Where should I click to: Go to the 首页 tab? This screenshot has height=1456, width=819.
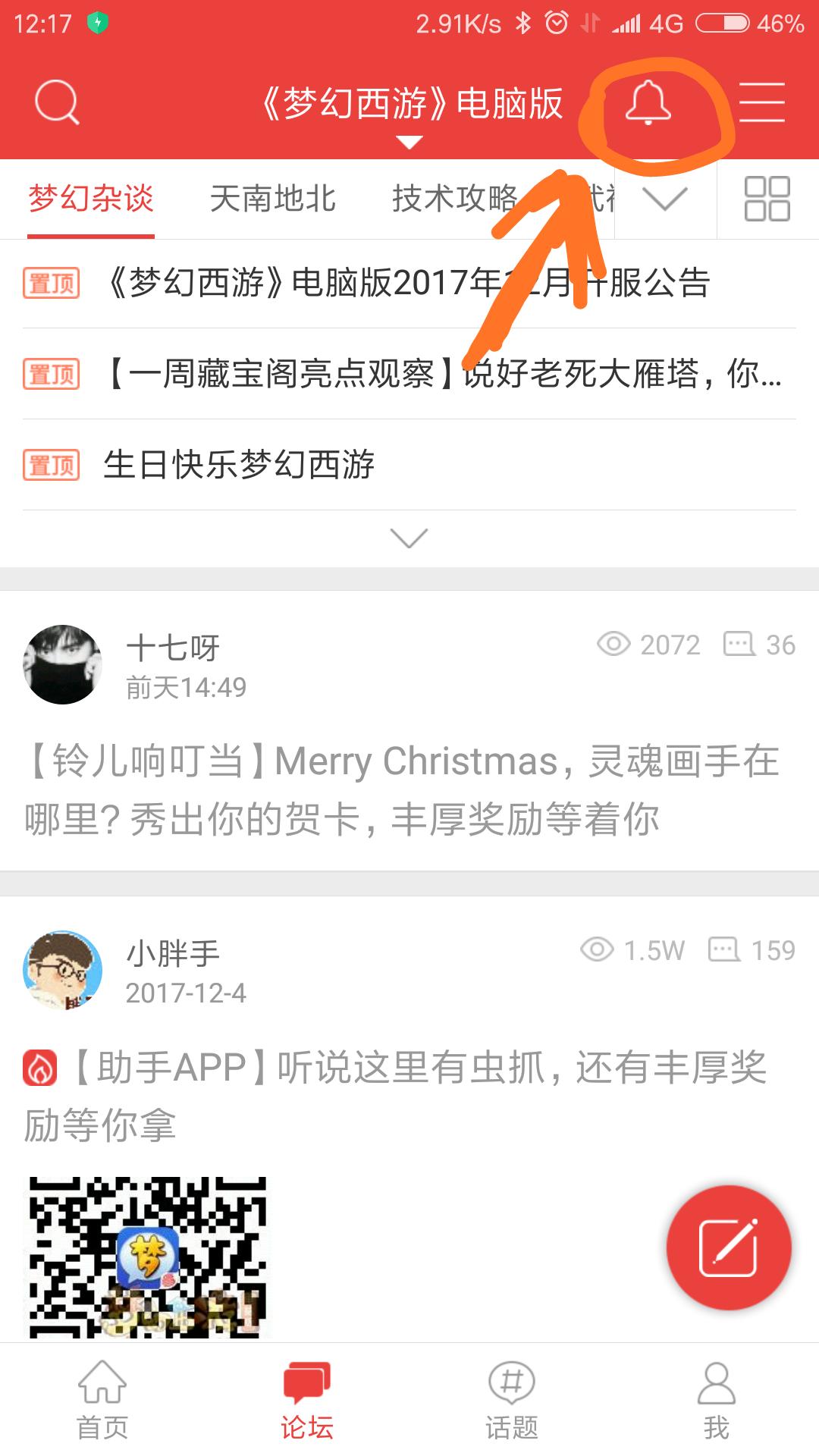tap(102, 1400)
